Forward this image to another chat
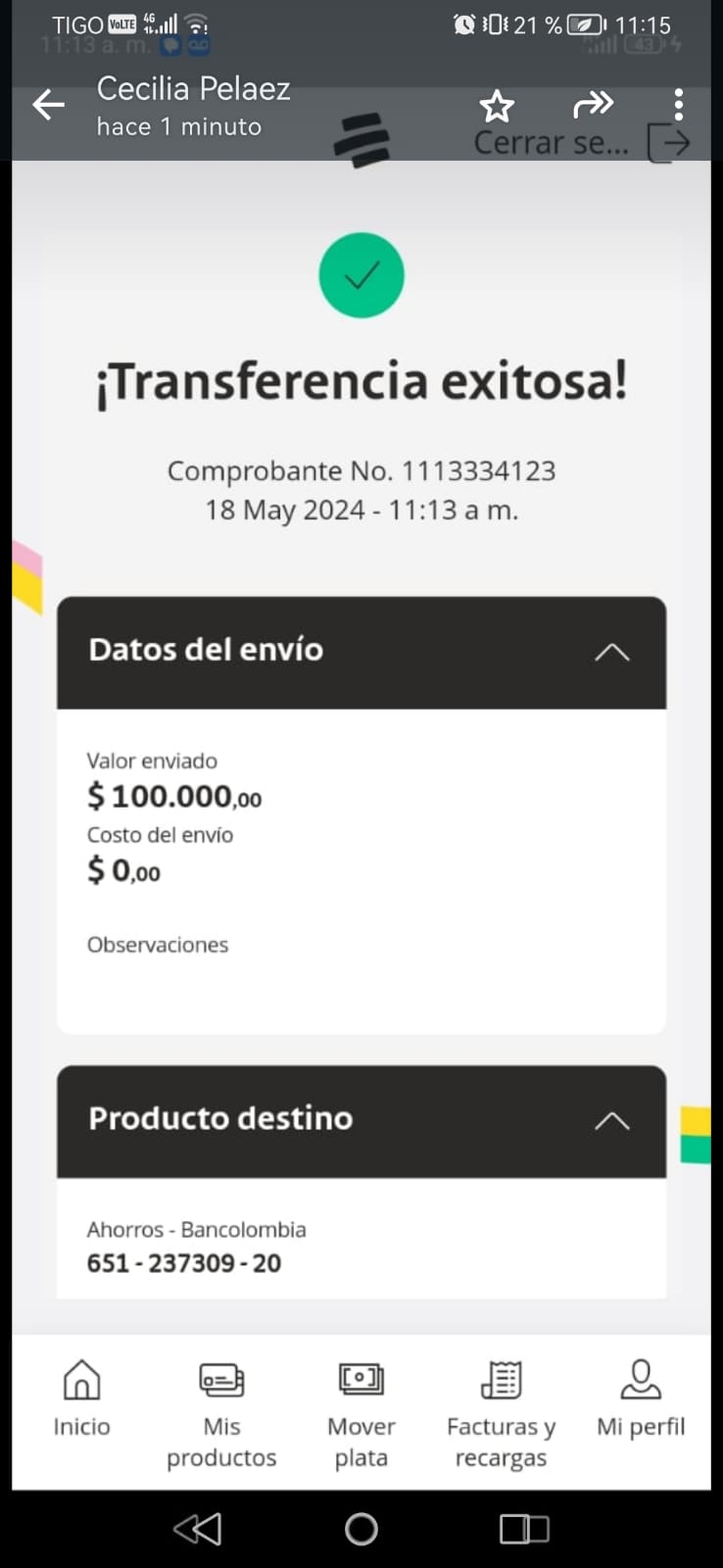 click(x=593, y=104)
